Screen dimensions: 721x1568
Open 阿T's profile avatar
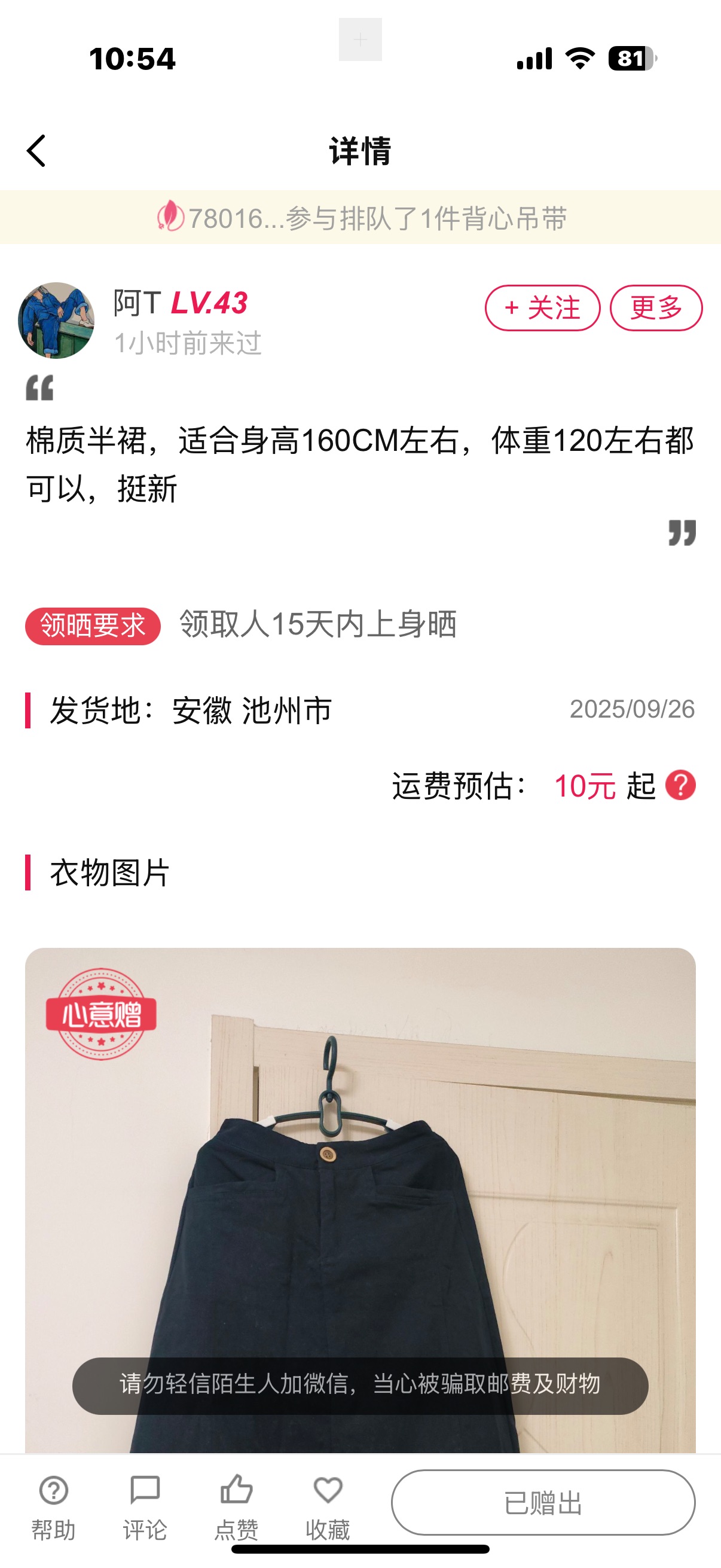tap(56, 320)
